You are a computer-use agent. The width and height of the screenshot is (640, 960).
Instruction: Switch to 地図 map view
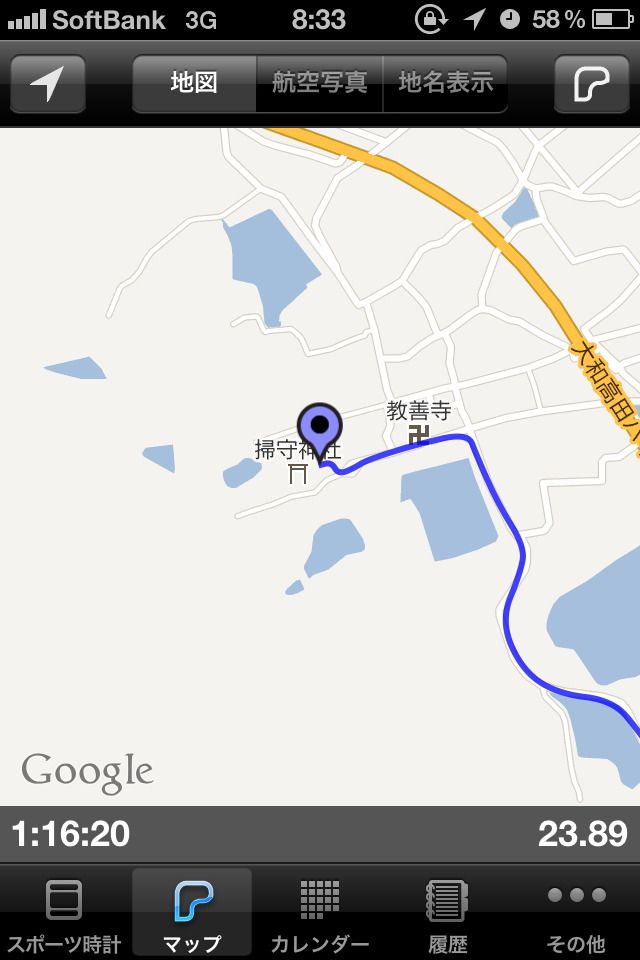[x=194, y=84]
